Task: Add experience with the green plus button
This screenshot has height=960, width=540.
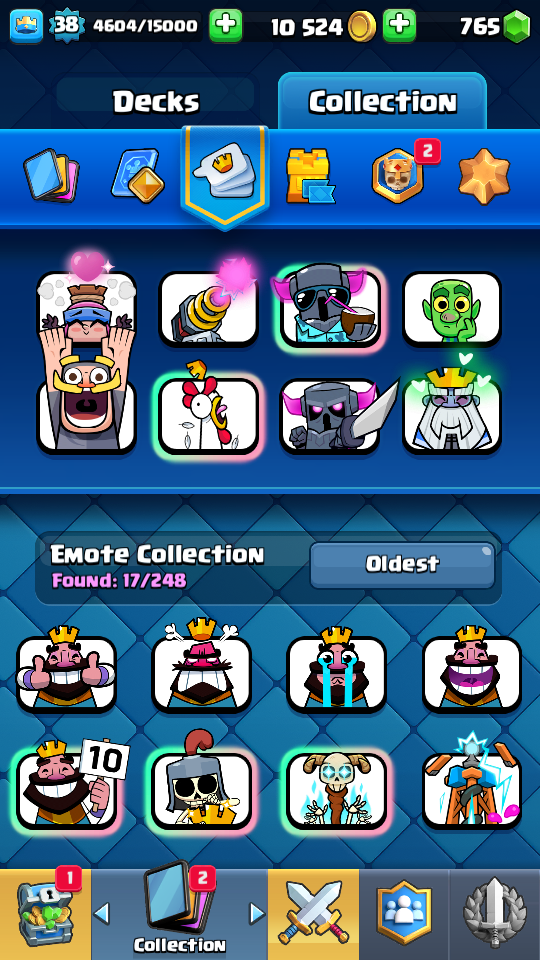Action: click(x=225, y=26)
